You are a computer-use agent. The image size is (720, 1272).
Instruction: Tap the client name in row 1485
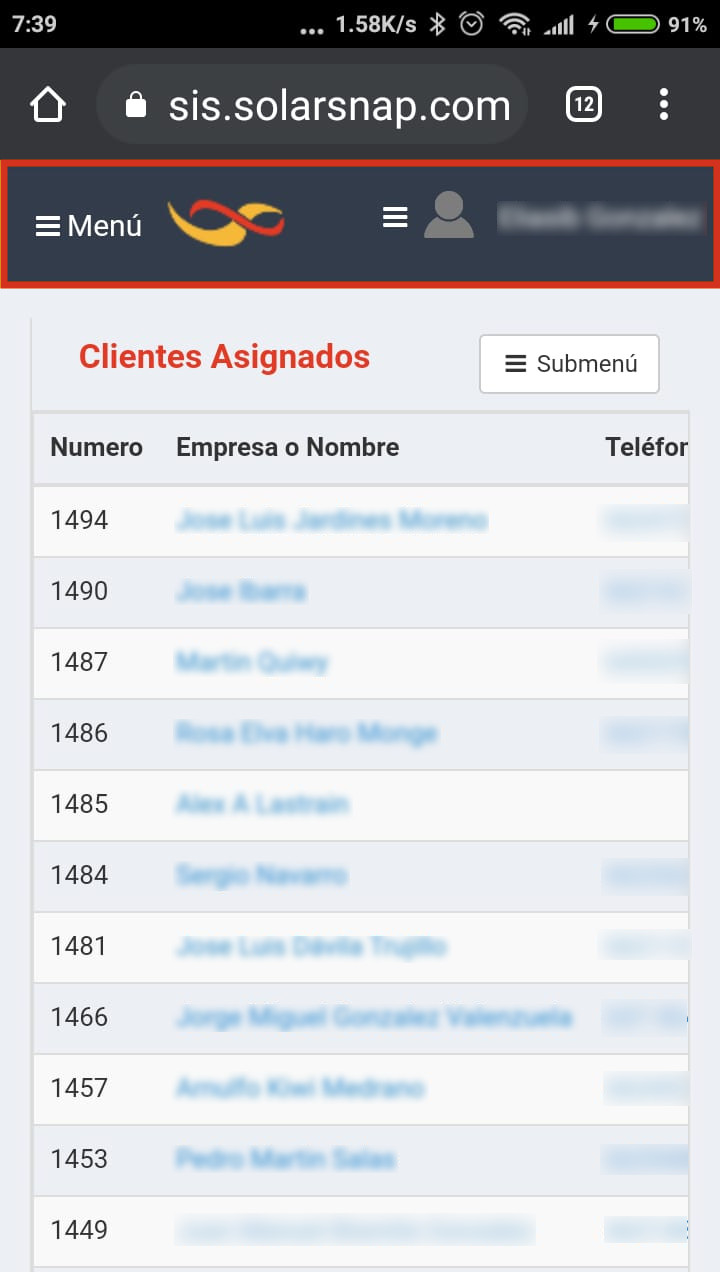[x=262, y=804]
